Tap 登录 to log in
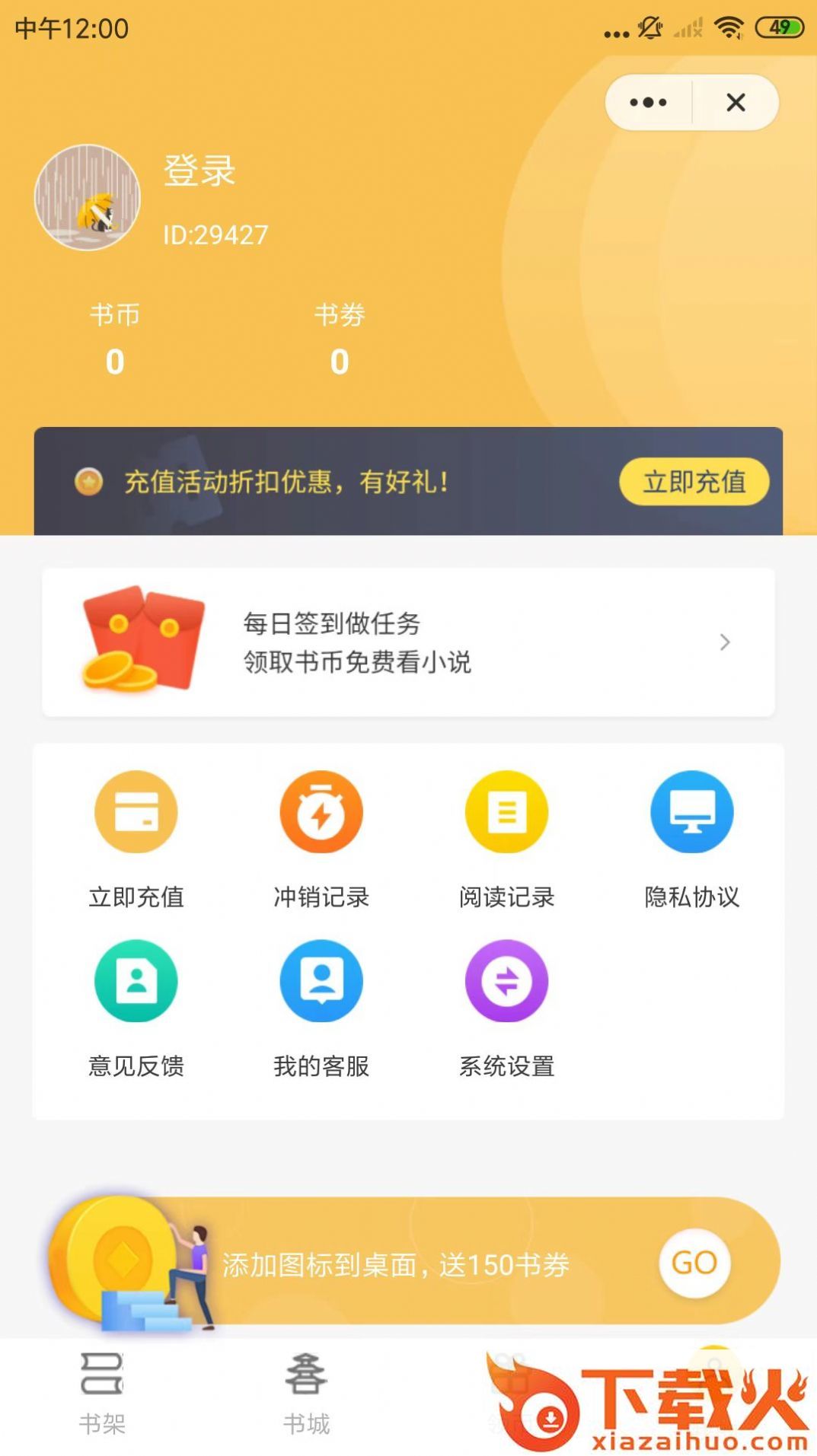The image size is (817, 1456). tap(199, 170)
